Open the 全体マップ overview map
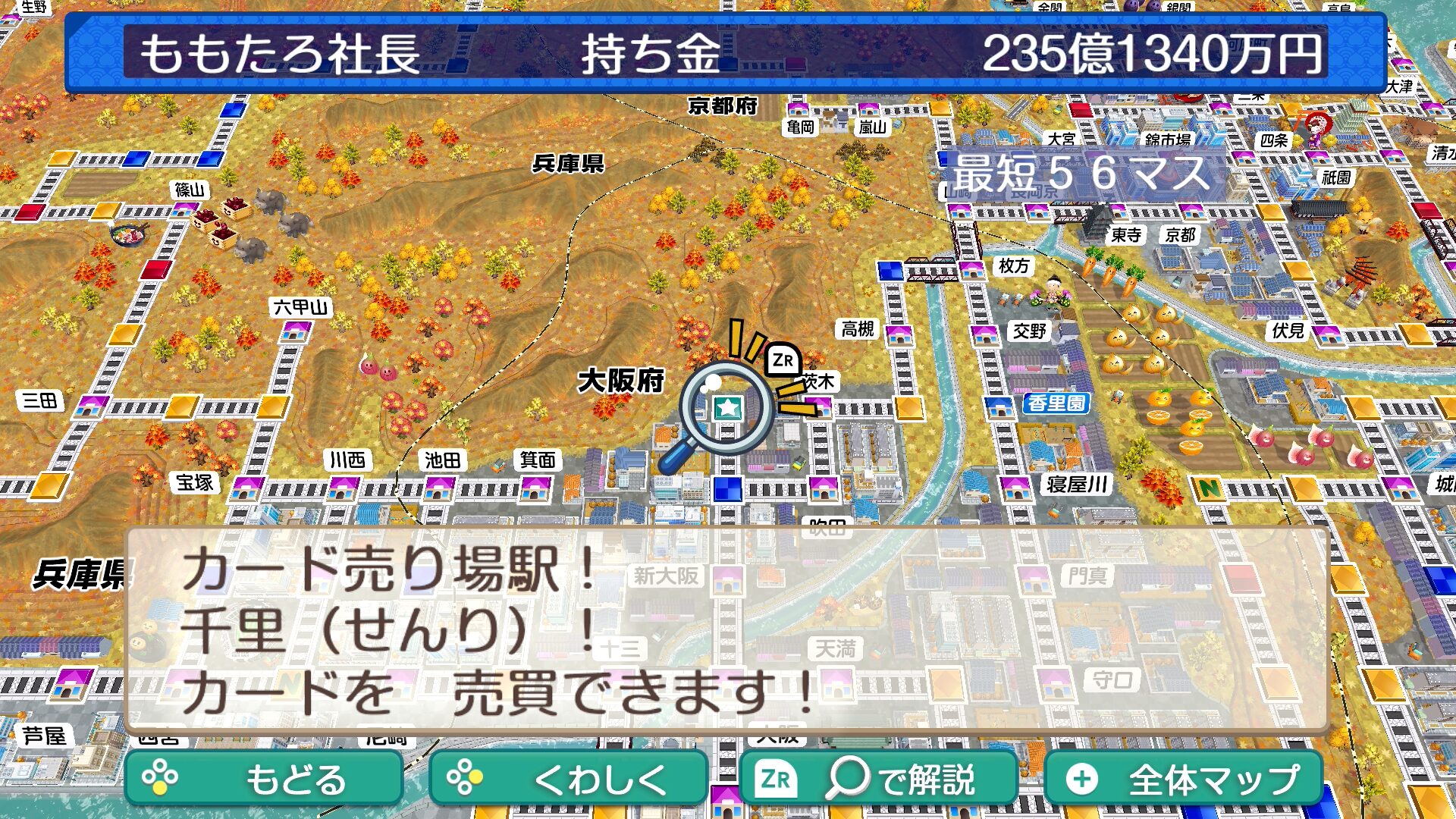Viewport: 1456px width, 819px height. click(x=1183, y=778)
